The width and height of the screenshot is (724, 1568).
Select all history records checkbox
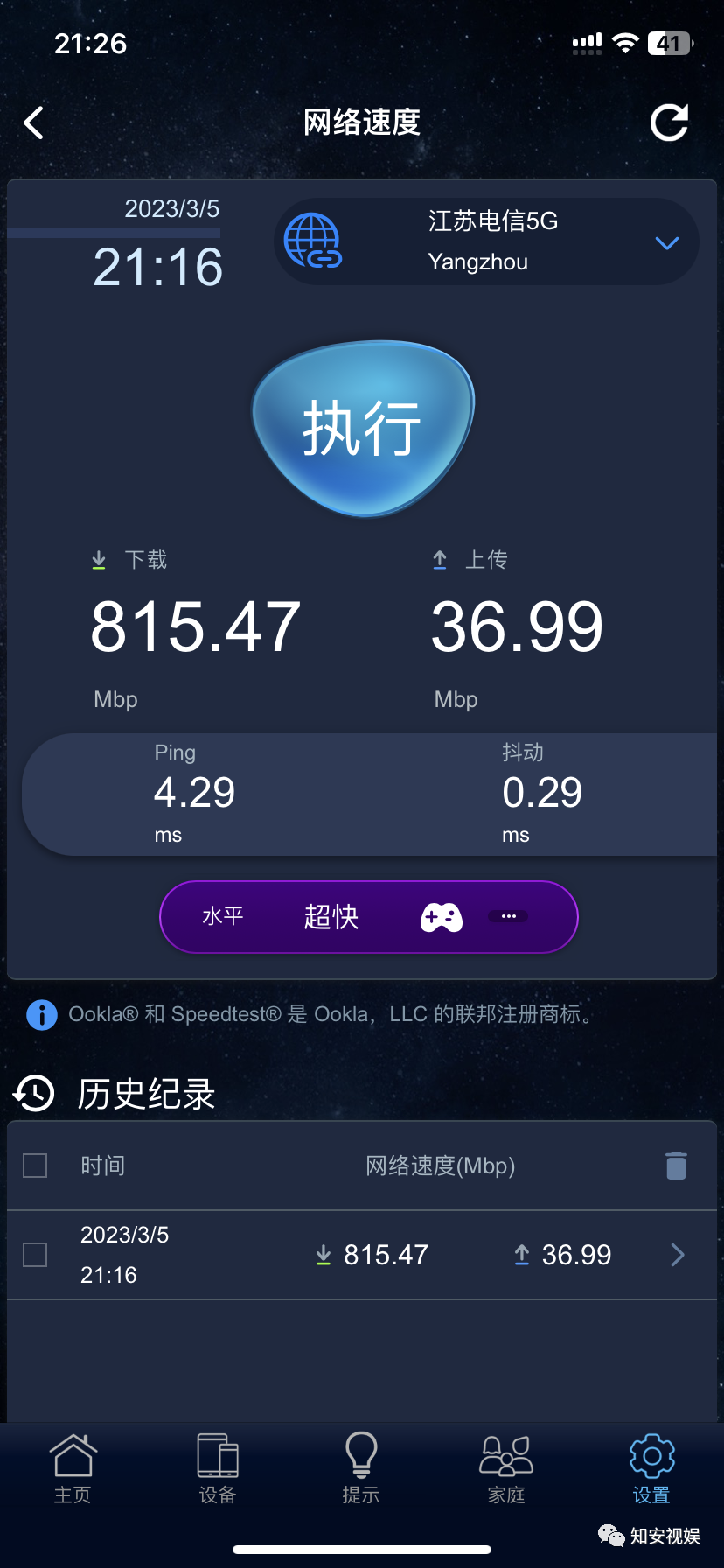pyautogui.click(x=35, y=1165)
